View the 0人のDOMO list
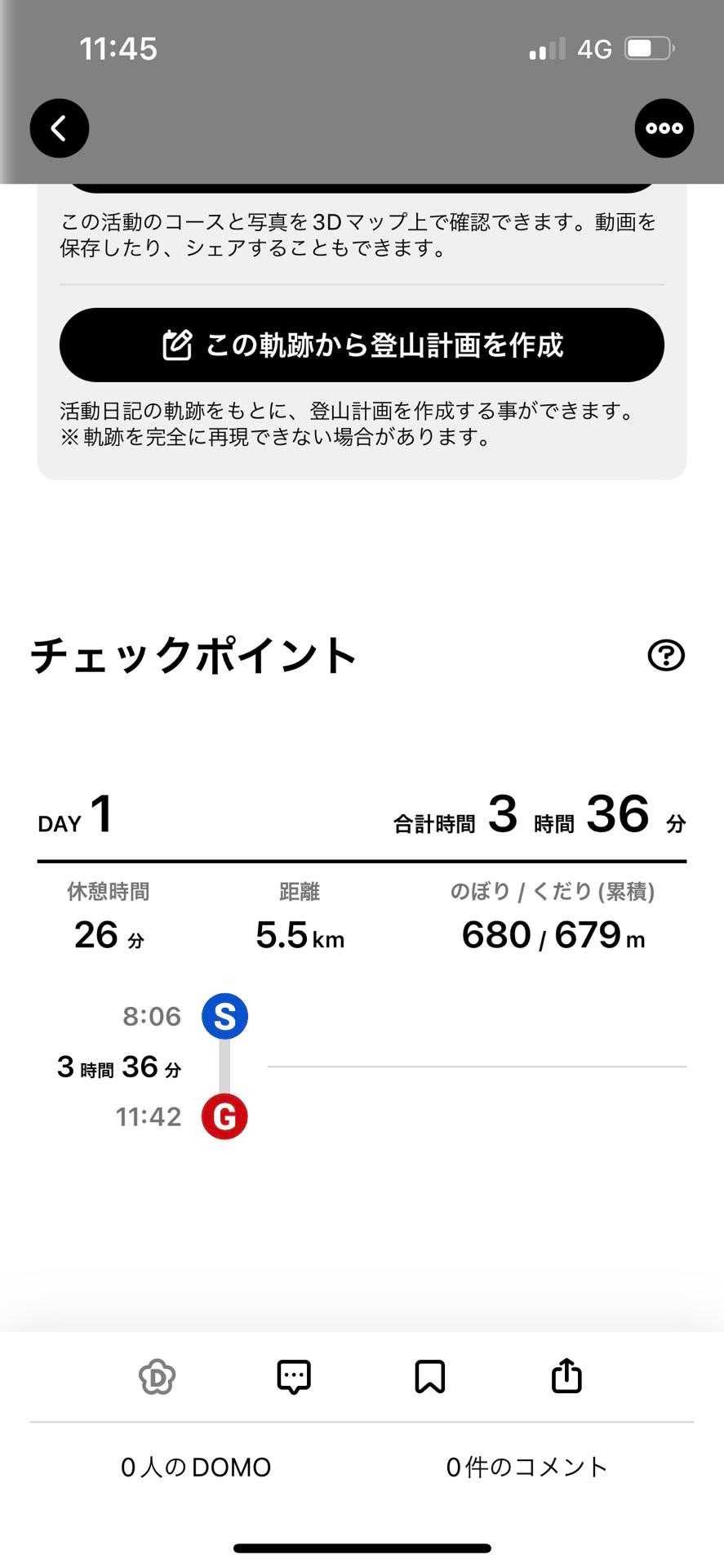The width and height of the screenshot is (724, 1568). 196,1468
